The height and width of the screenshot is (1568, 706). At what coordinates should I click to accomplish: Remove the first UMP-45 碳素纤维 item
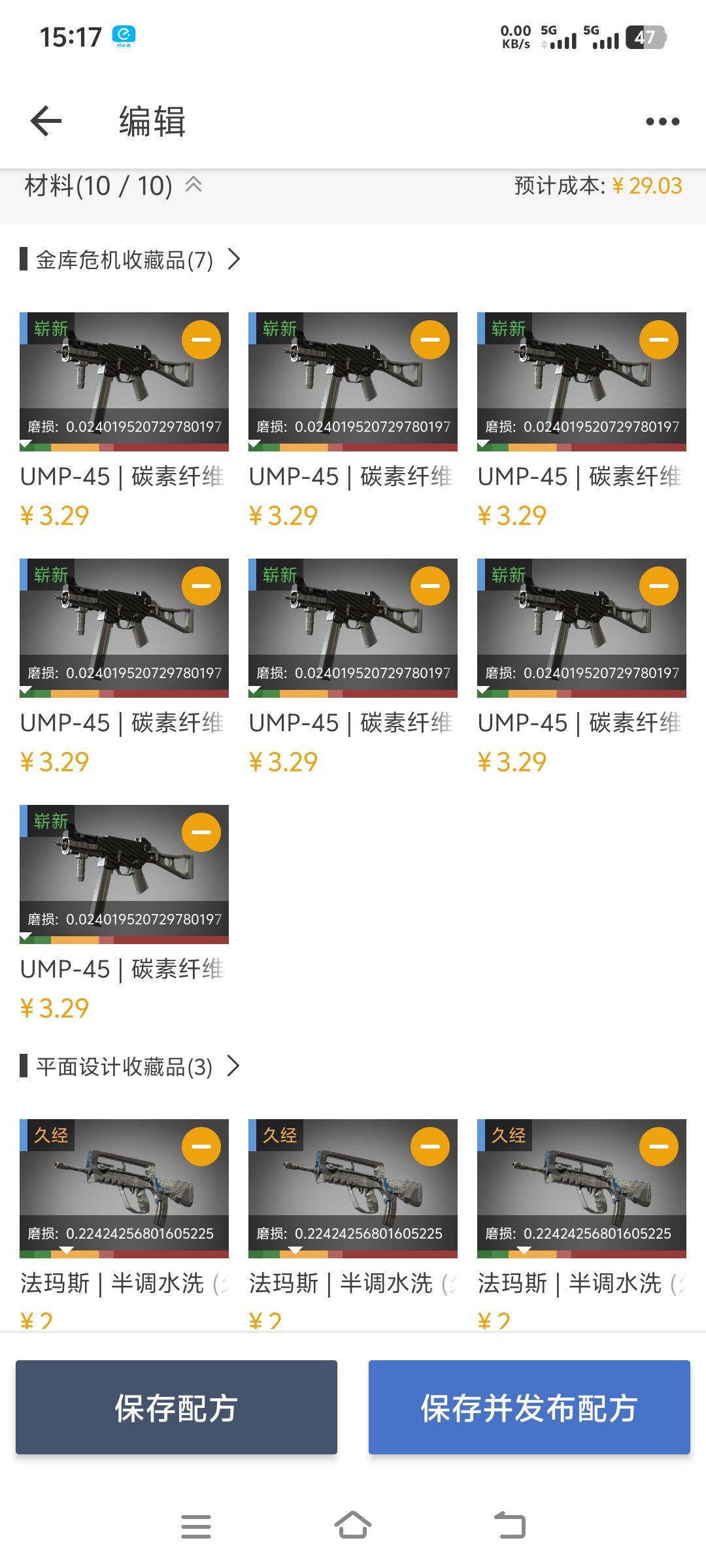point(201,340)
